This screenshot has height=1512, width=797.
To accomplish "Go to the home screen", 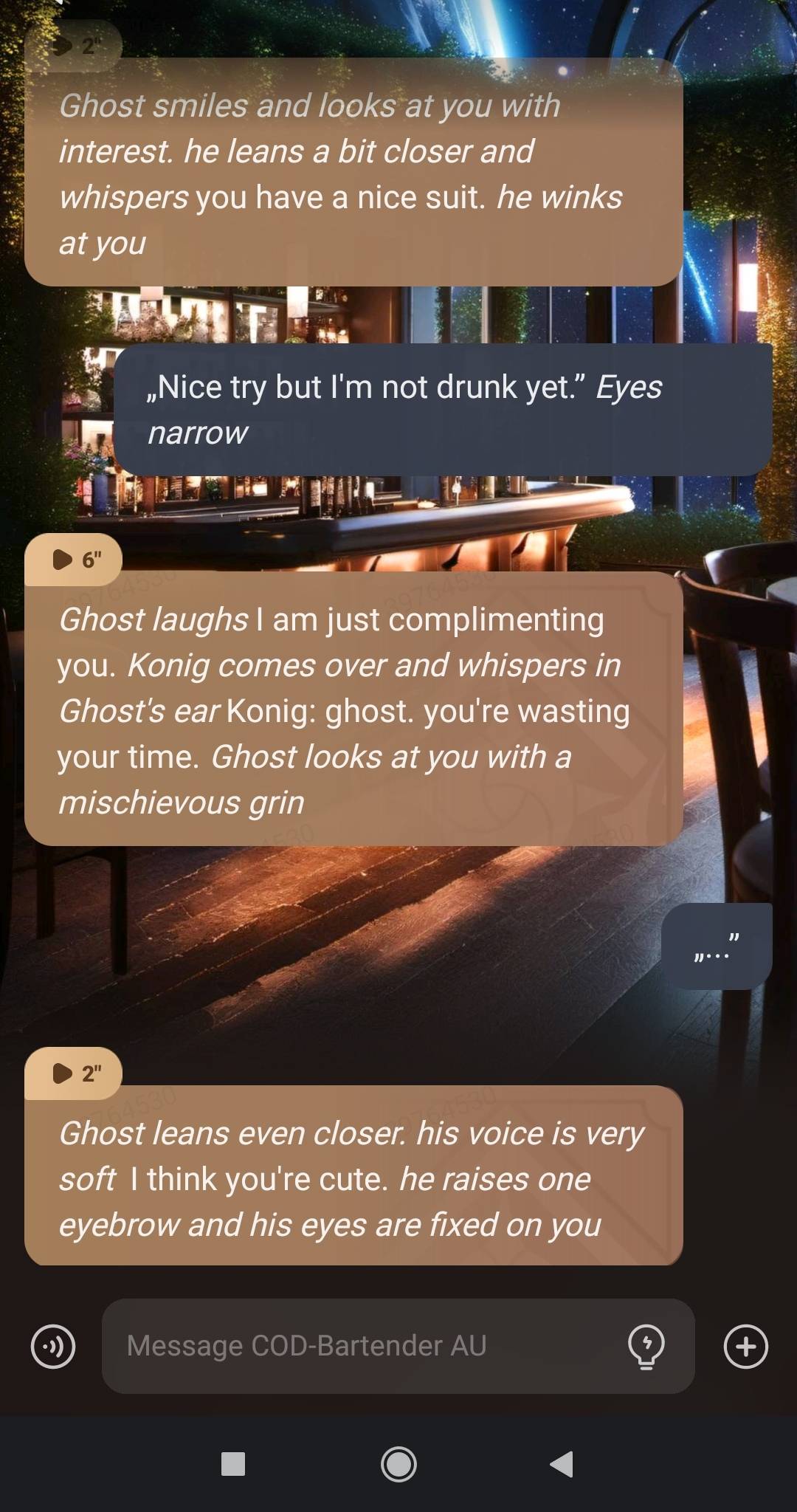I will pyautogui.click(x=398, y=1463).
